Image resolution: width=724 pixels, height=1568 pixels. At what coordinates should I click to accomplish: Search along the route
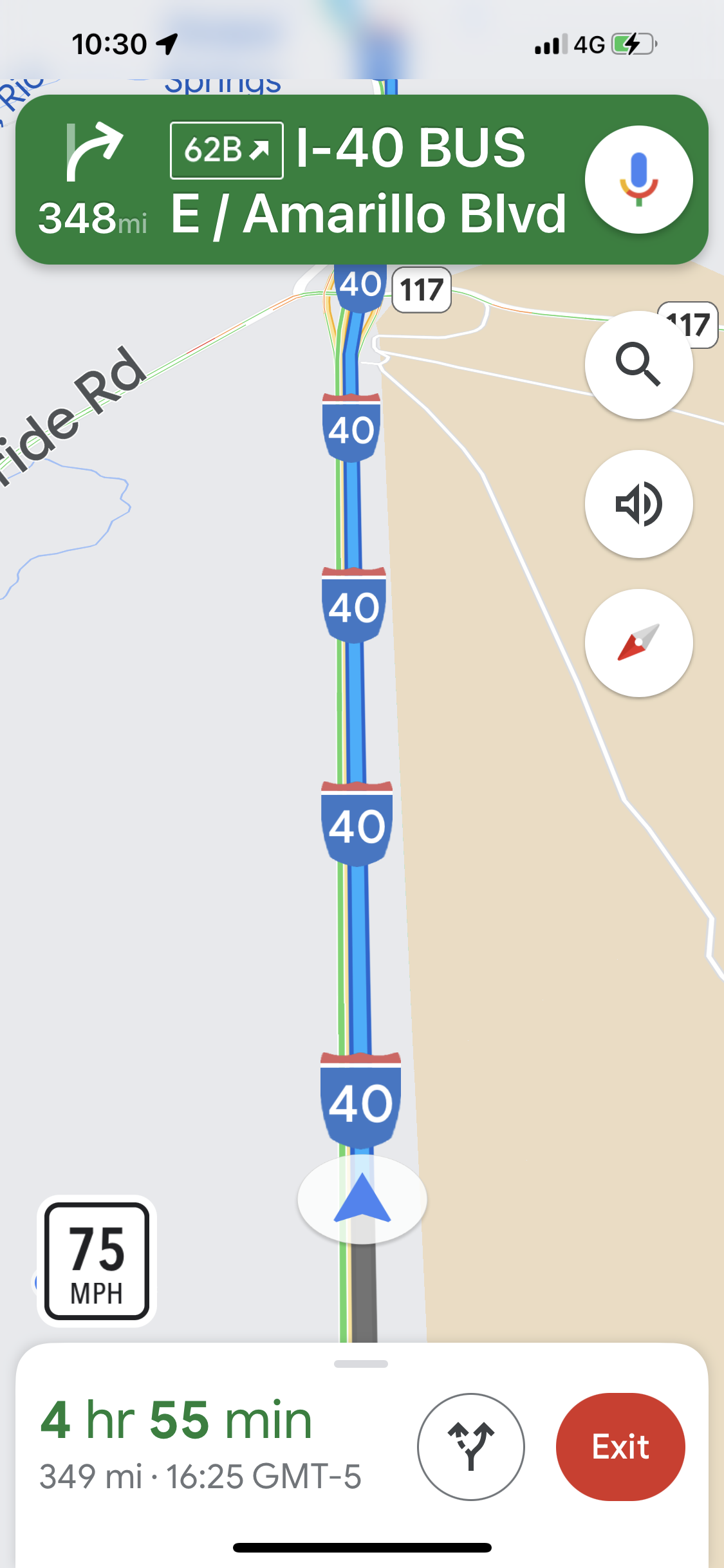[x=638, y=365]
